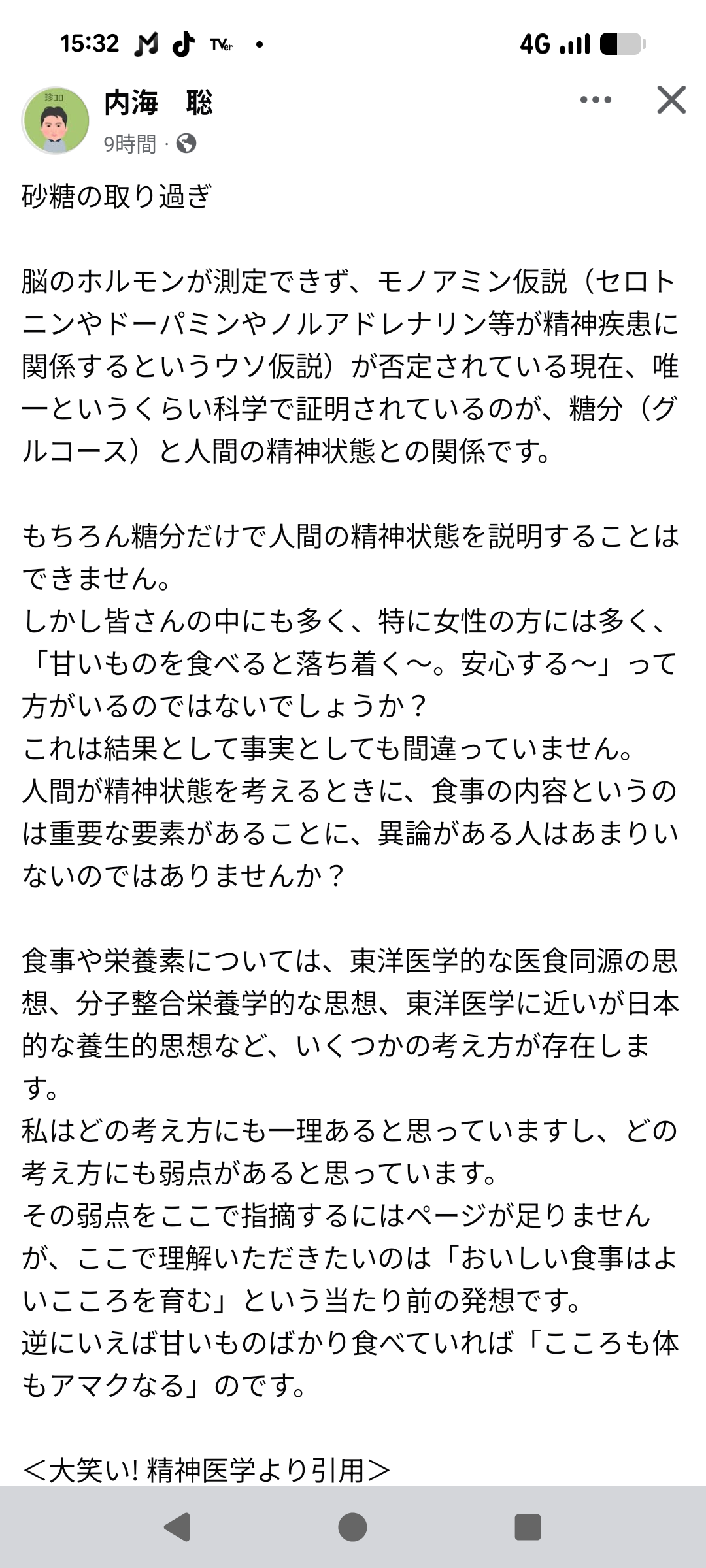This screenshot has width=706, height=1568.
Task: Close the post view with X
Action: [x=671, y=100]
